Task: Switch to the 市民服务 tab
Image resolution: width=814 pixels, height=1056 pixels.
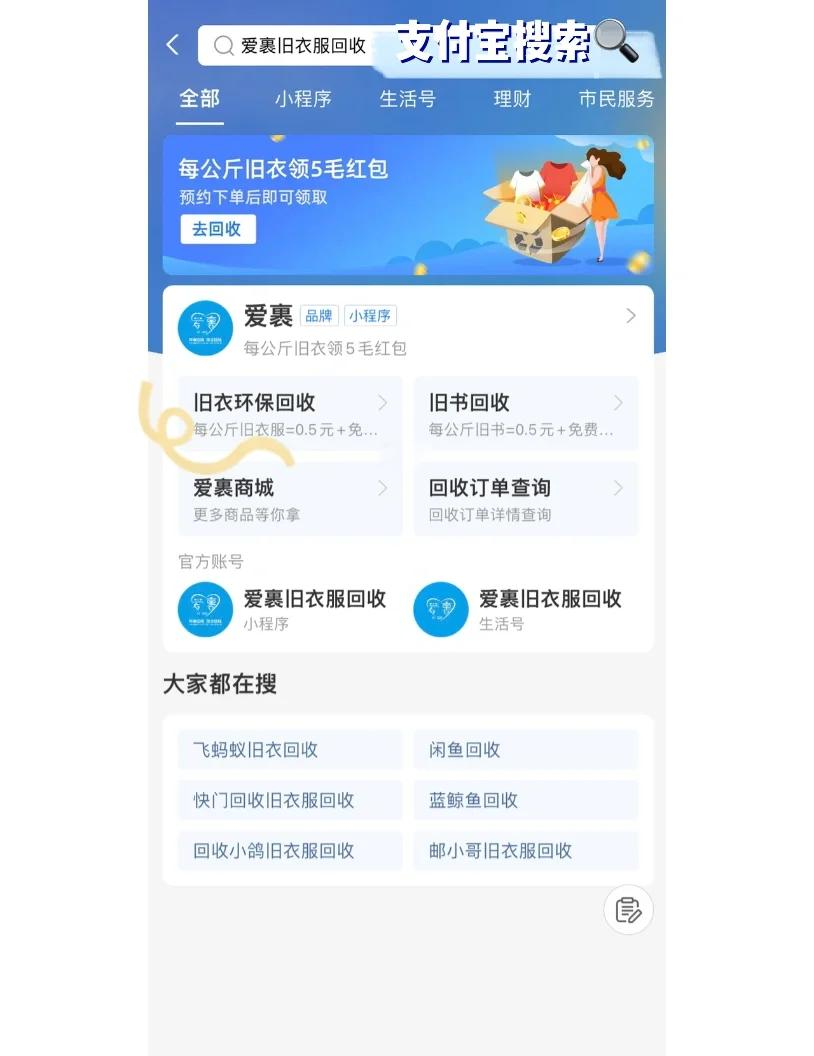Action: [616, 99]
